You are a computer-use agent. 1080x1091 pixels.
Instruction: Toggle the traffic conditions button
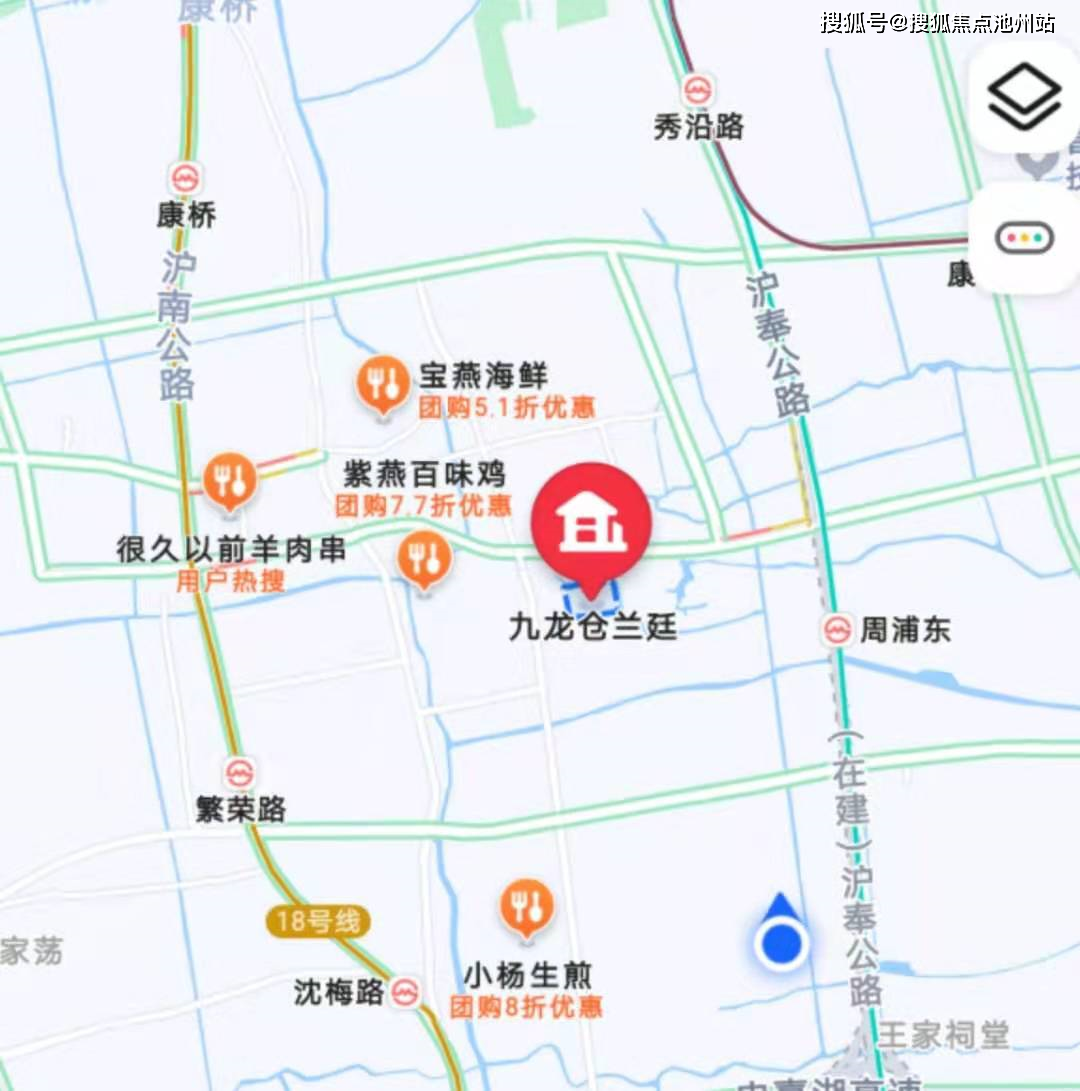coord(1024,239)
